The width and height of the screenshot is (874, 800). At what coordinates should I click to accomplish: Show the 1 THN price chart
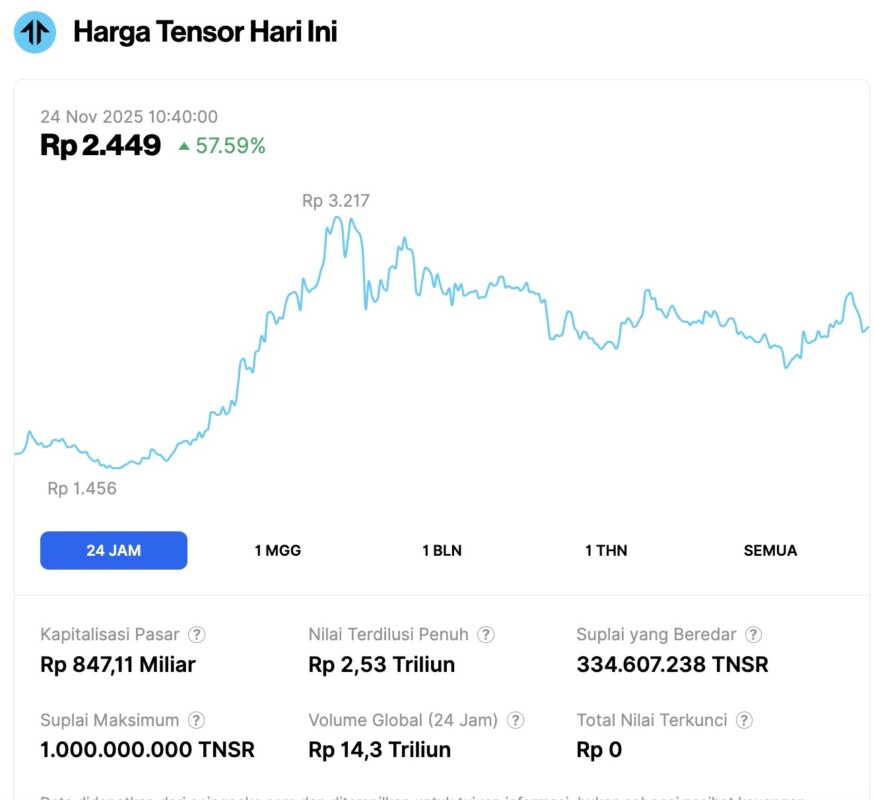pyautogui.click(x=606, y=550)
